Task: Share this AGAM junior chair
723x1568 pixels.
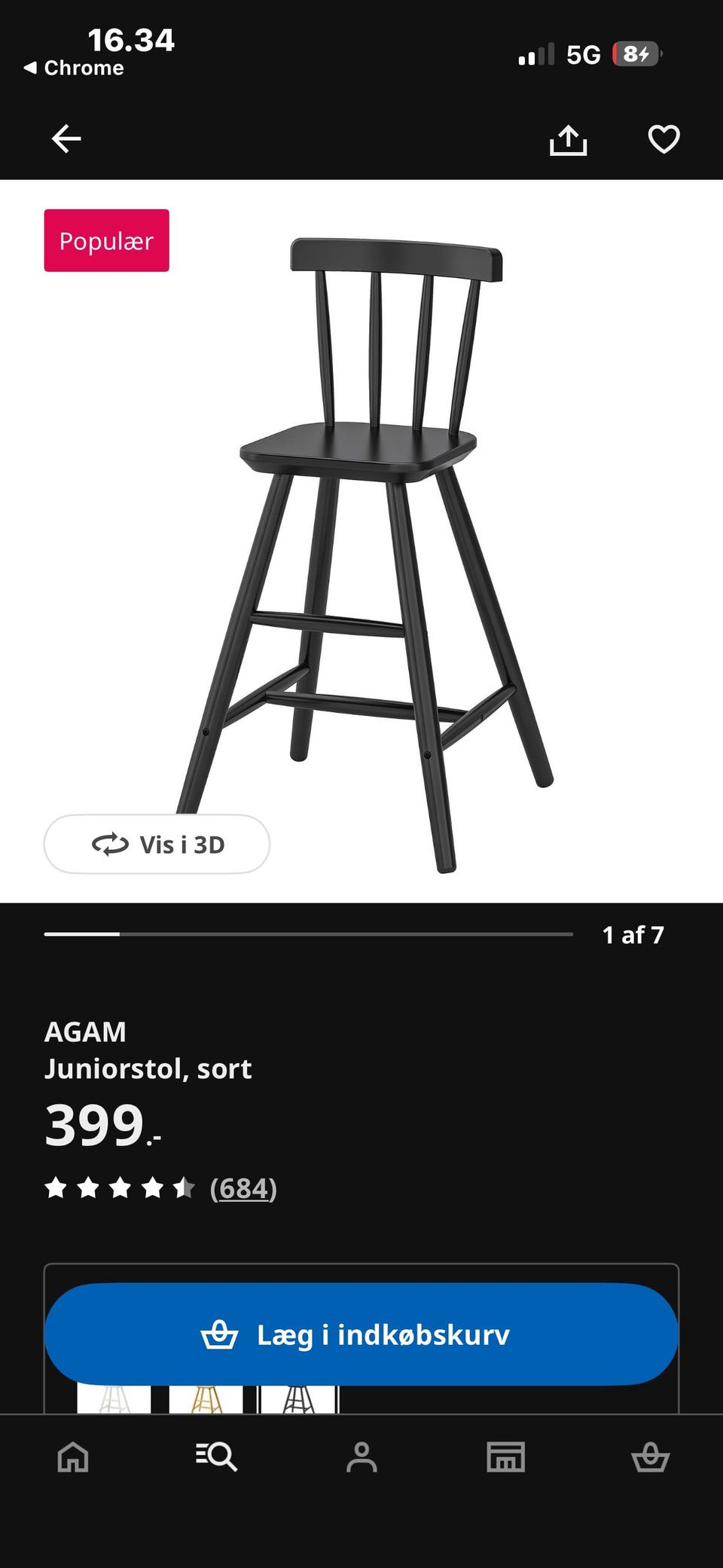Action: point(568,139)
